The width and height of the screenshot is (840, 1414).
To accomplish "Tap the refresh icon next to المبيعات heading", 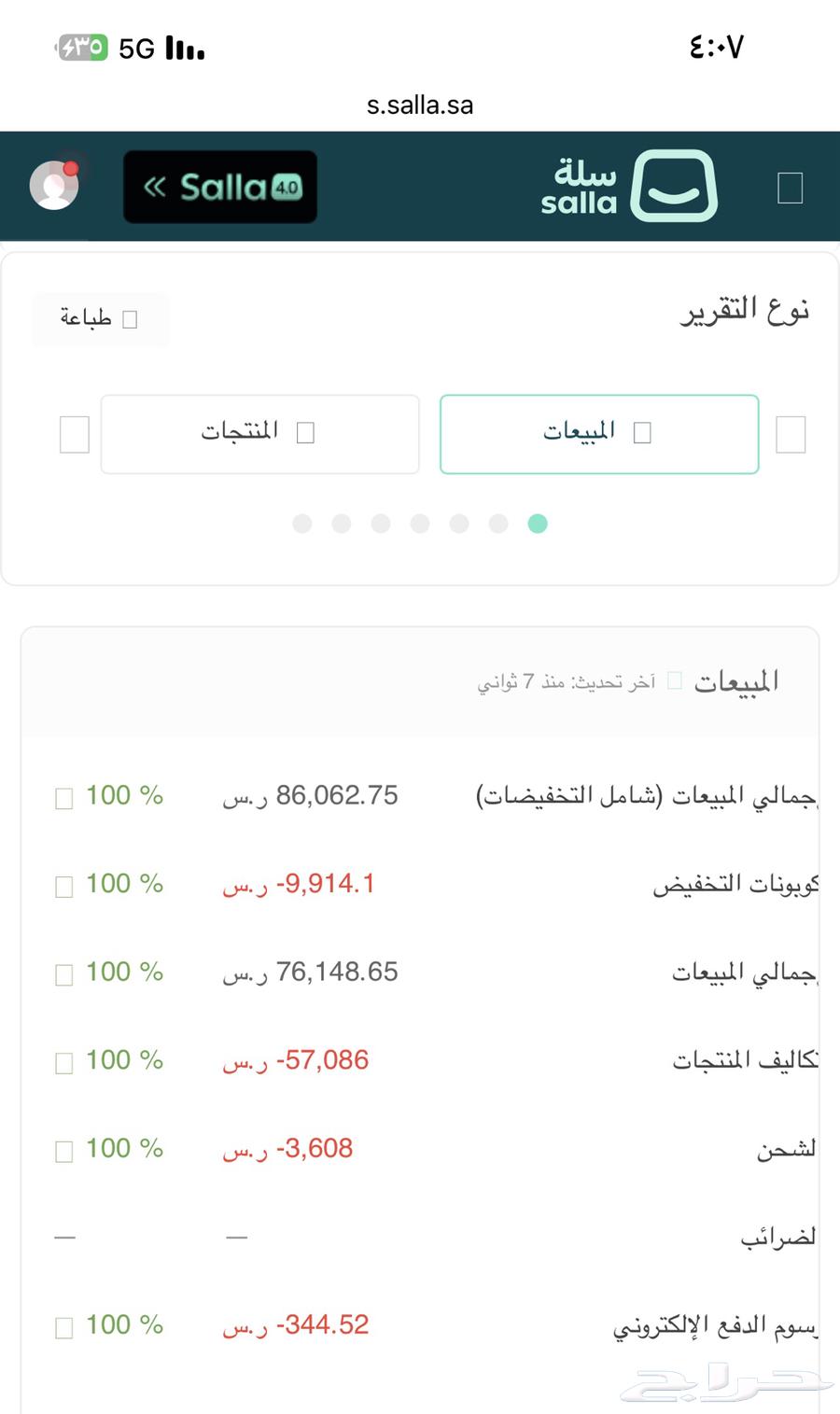I will click(x=676, y=680).
